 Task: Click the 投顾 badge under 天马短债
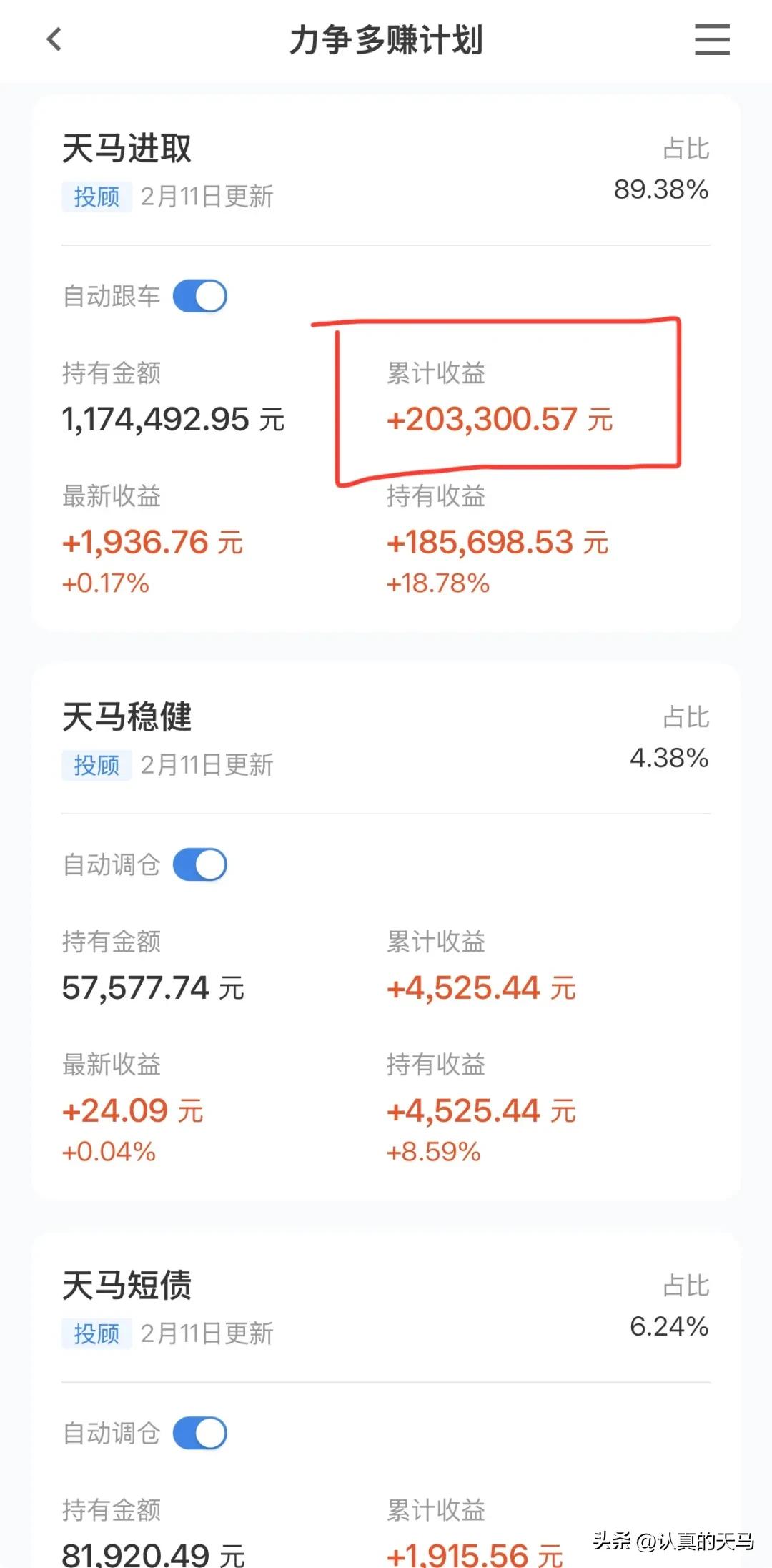coord(97,1334)
